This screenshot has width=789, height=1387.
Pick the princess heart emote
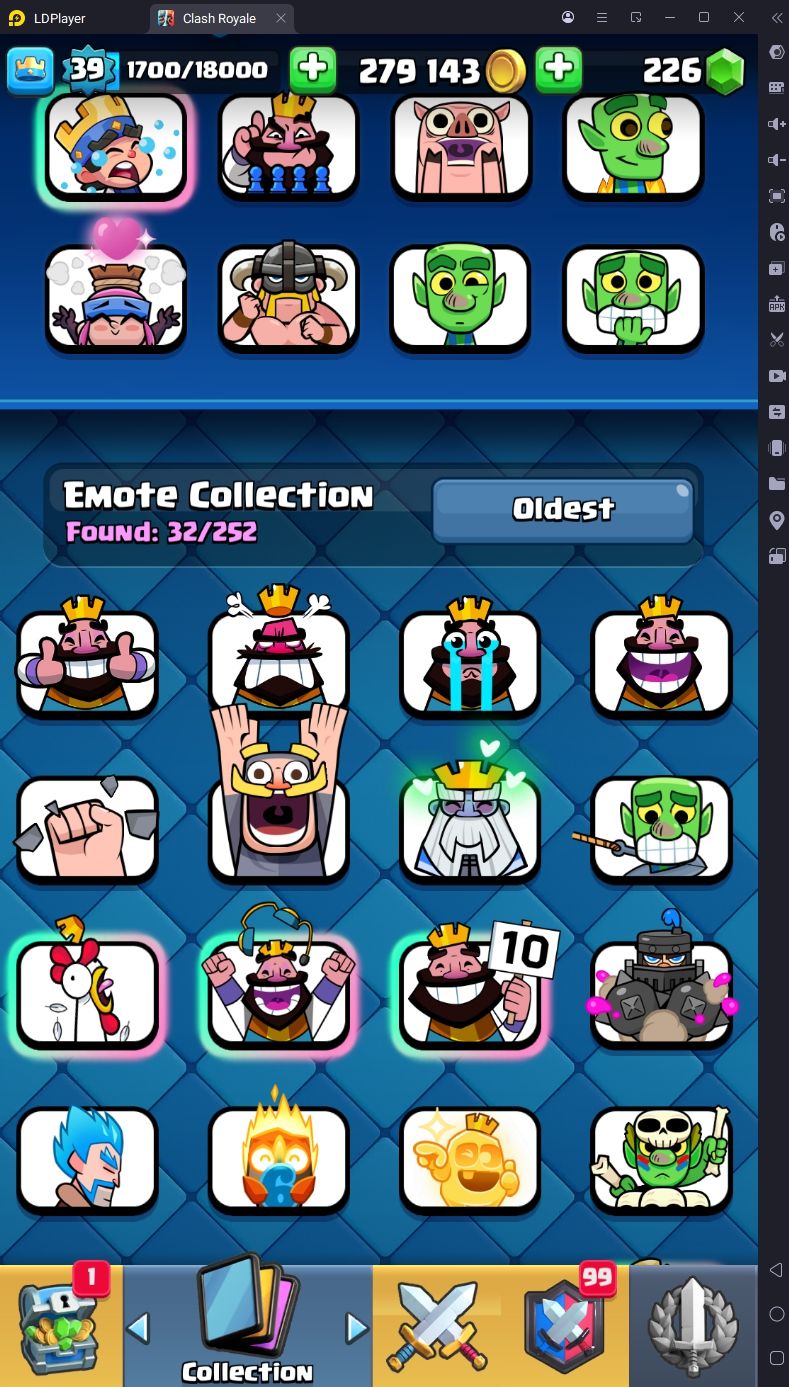pos(116,298)
